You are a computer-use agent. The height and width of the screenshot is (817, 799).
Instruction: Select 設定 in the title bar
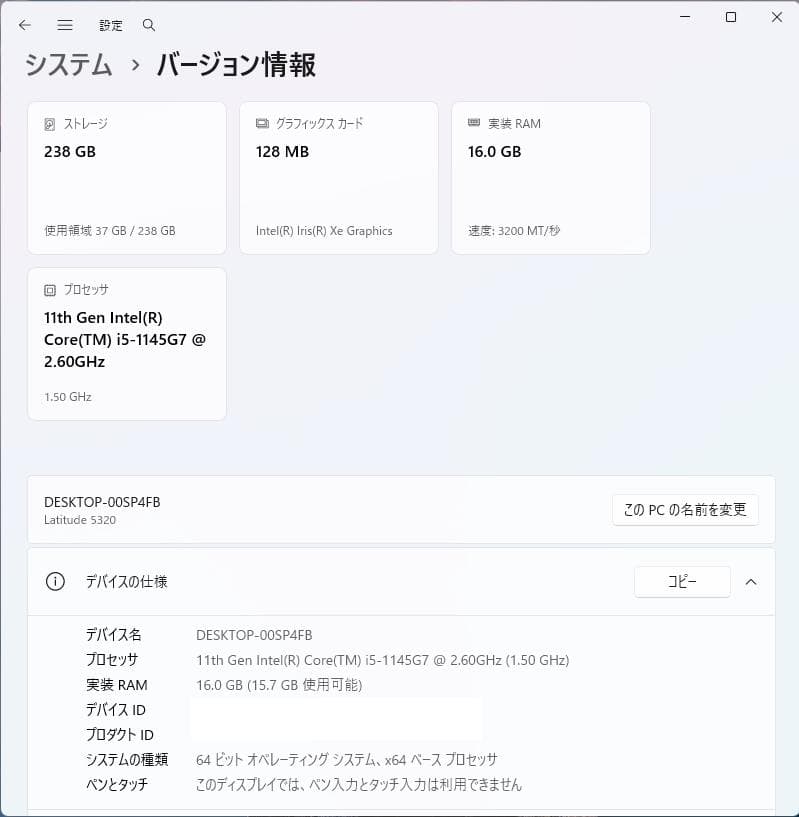110,25
